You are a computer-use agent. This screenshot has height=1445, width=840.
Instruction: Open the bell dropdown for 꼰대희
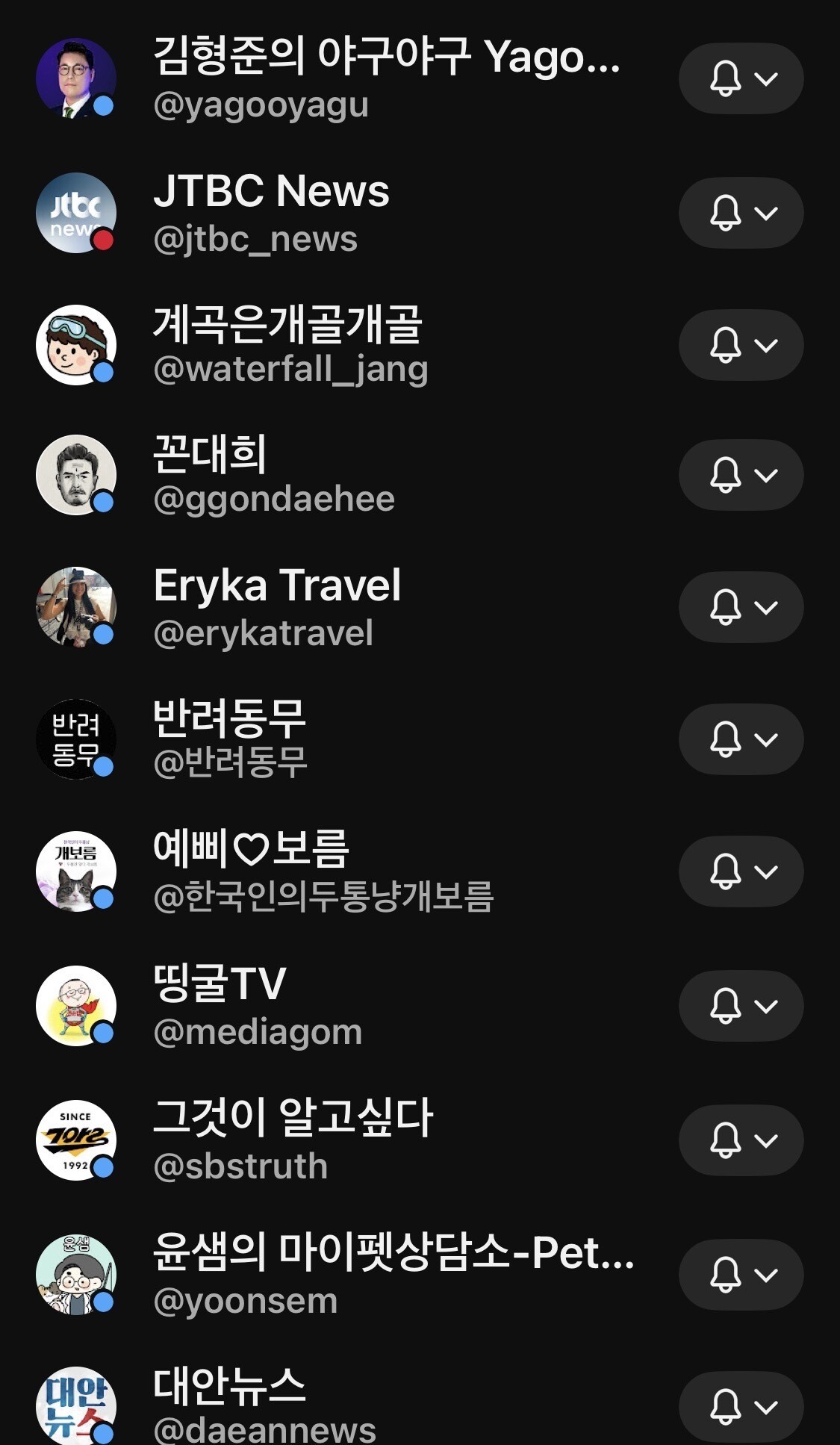coord(741,475)
